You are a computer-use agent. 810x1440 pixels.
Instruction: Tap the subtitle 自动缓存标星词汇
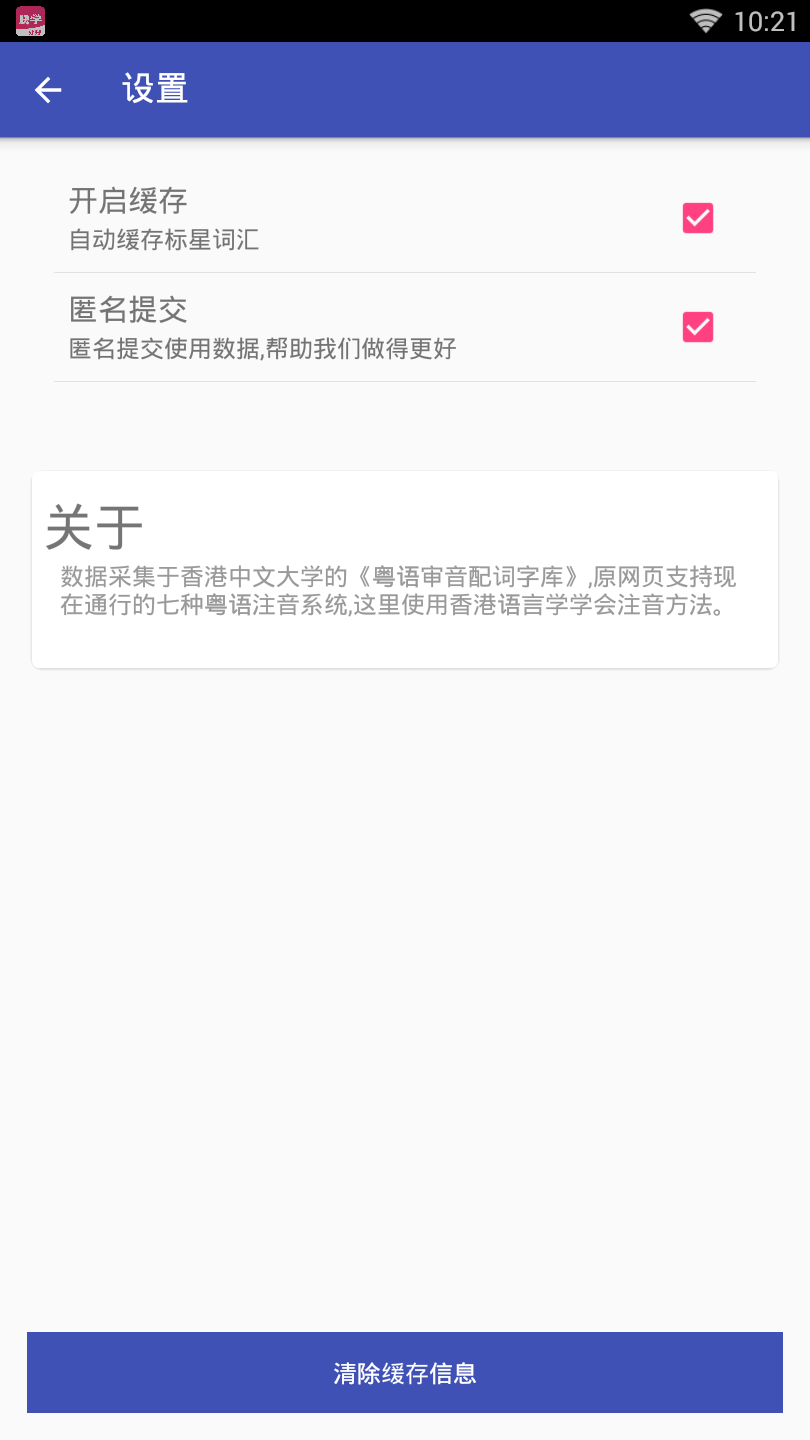coord(166,240)
